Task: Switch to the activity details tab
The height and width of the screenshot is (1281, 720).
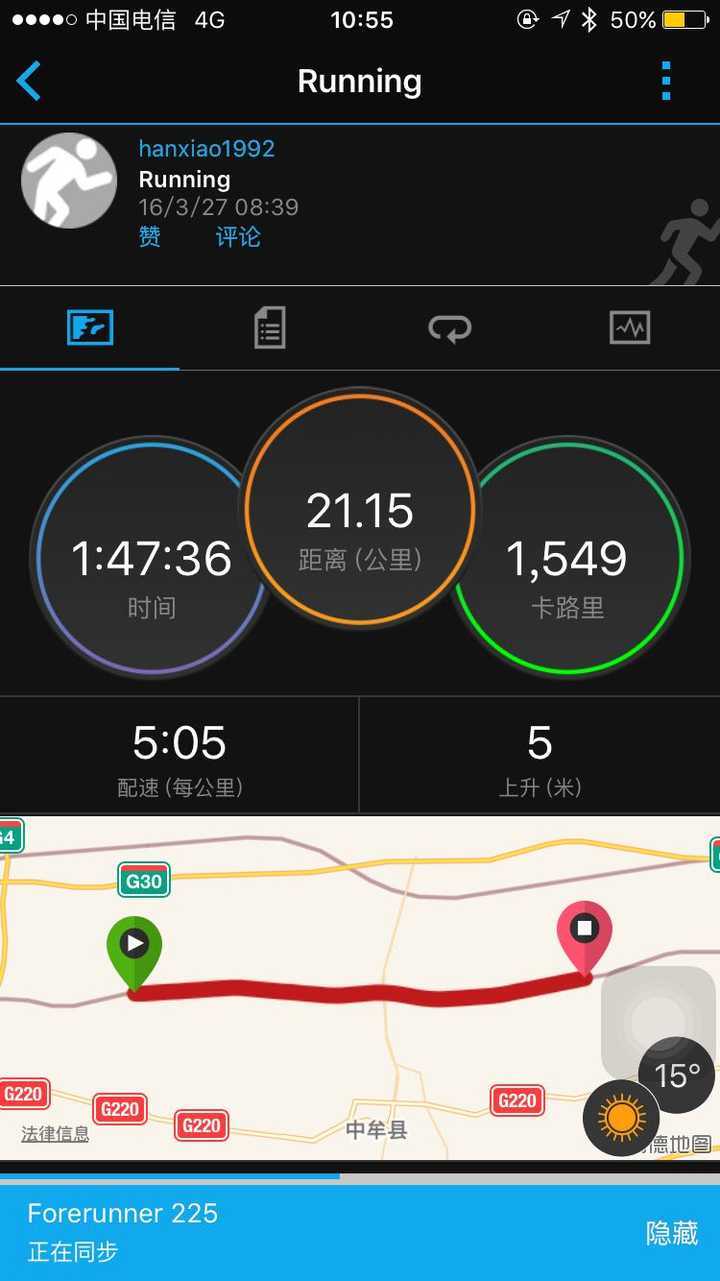Action: coord(269,328)
